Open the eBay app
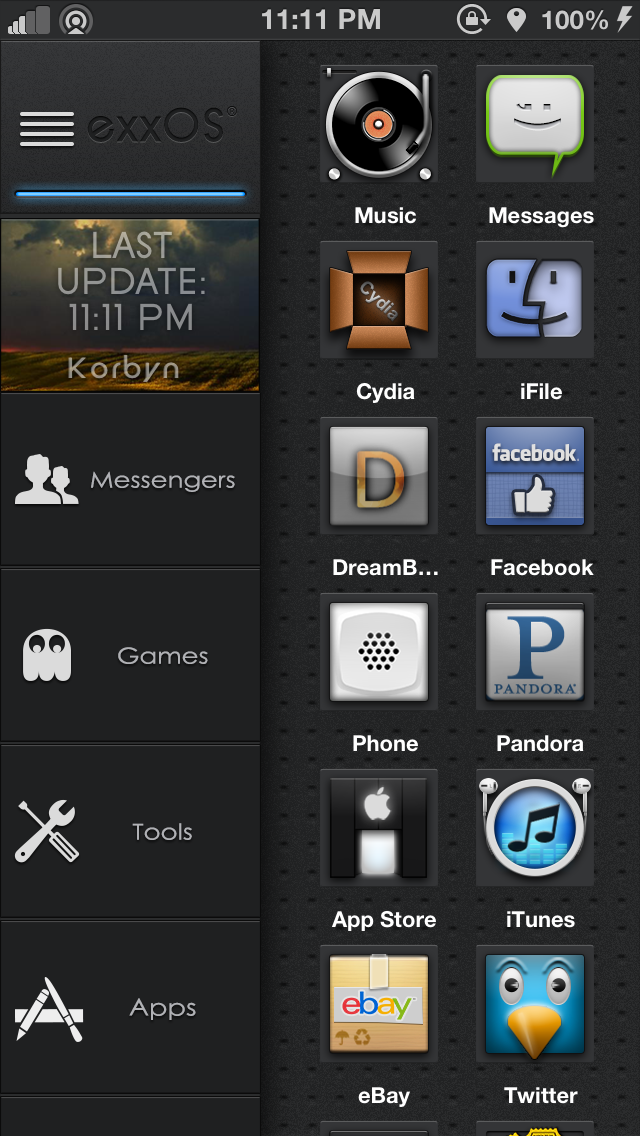 (x=379, y=1004)
